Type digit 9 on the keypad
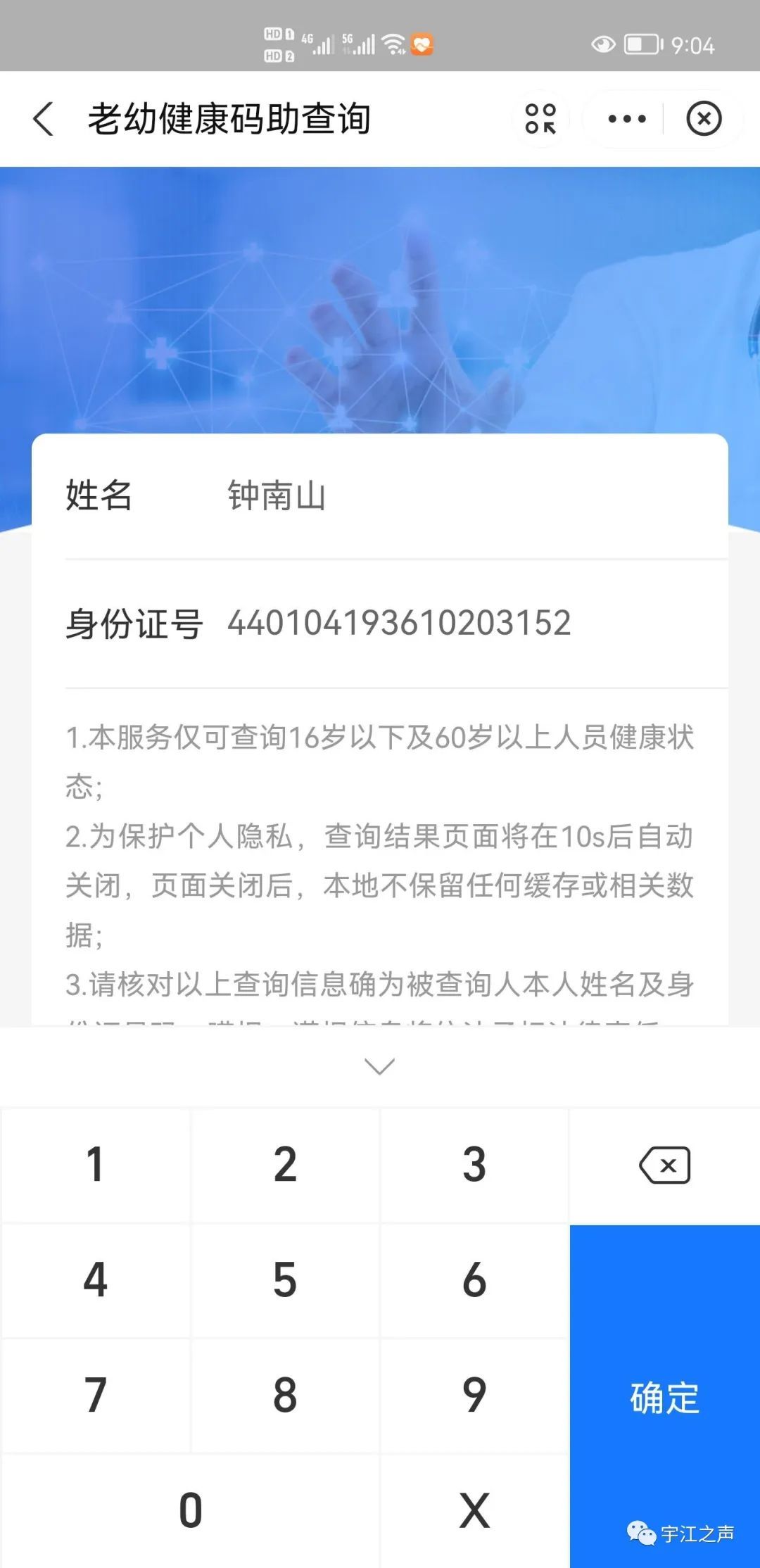This screenshot has width=760, height=1568. pyautogui.click(x=474, y=1396)
